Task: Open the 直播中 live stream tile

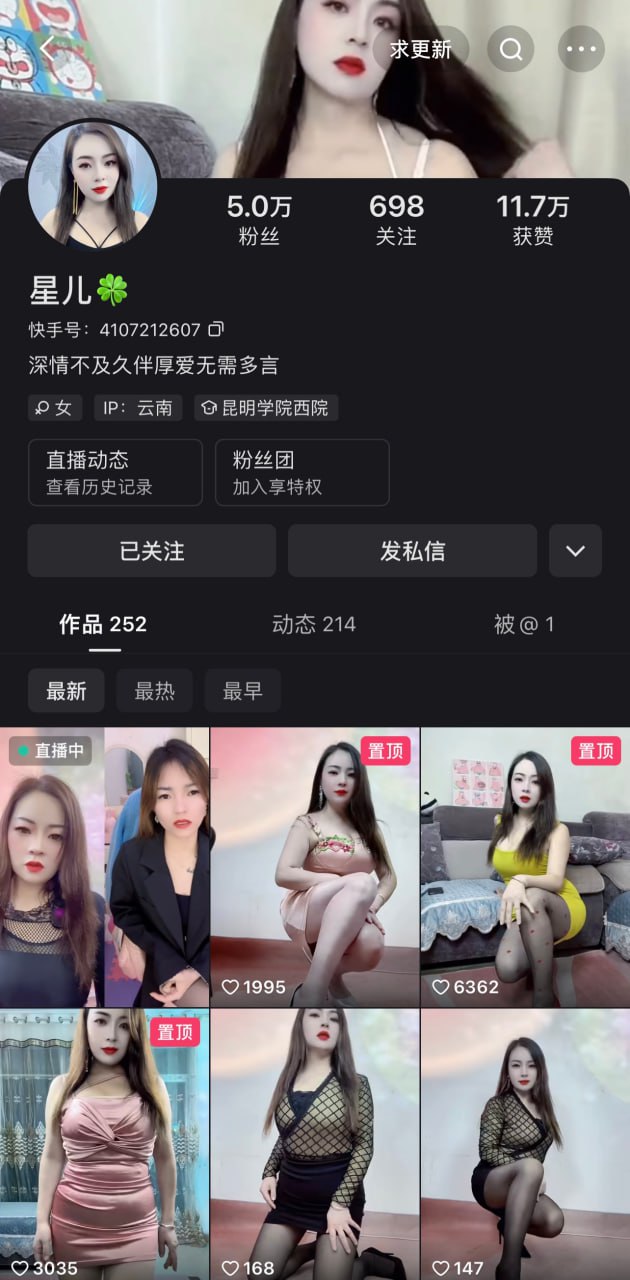Action: point(104,867)
